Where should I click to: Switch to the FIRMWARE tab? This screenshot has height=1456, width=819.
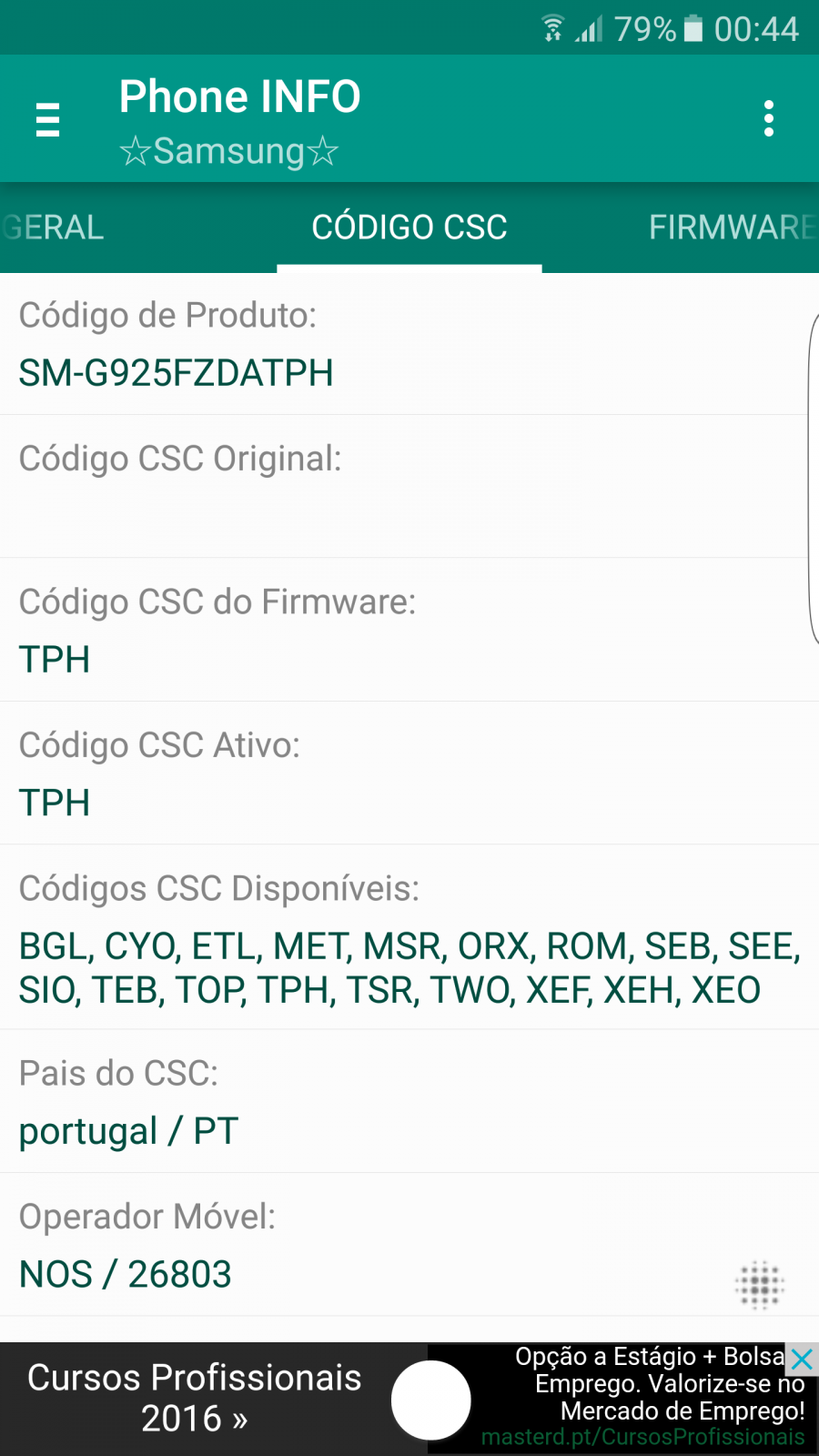[733, 227]
